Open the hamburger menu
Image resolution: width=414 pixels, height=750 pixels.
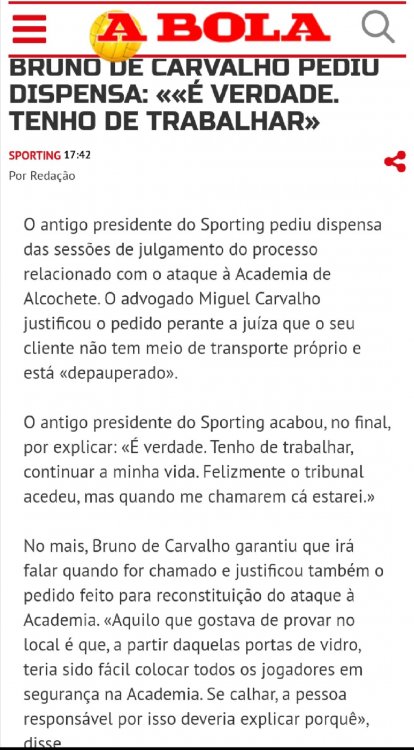tap(29, 29)
